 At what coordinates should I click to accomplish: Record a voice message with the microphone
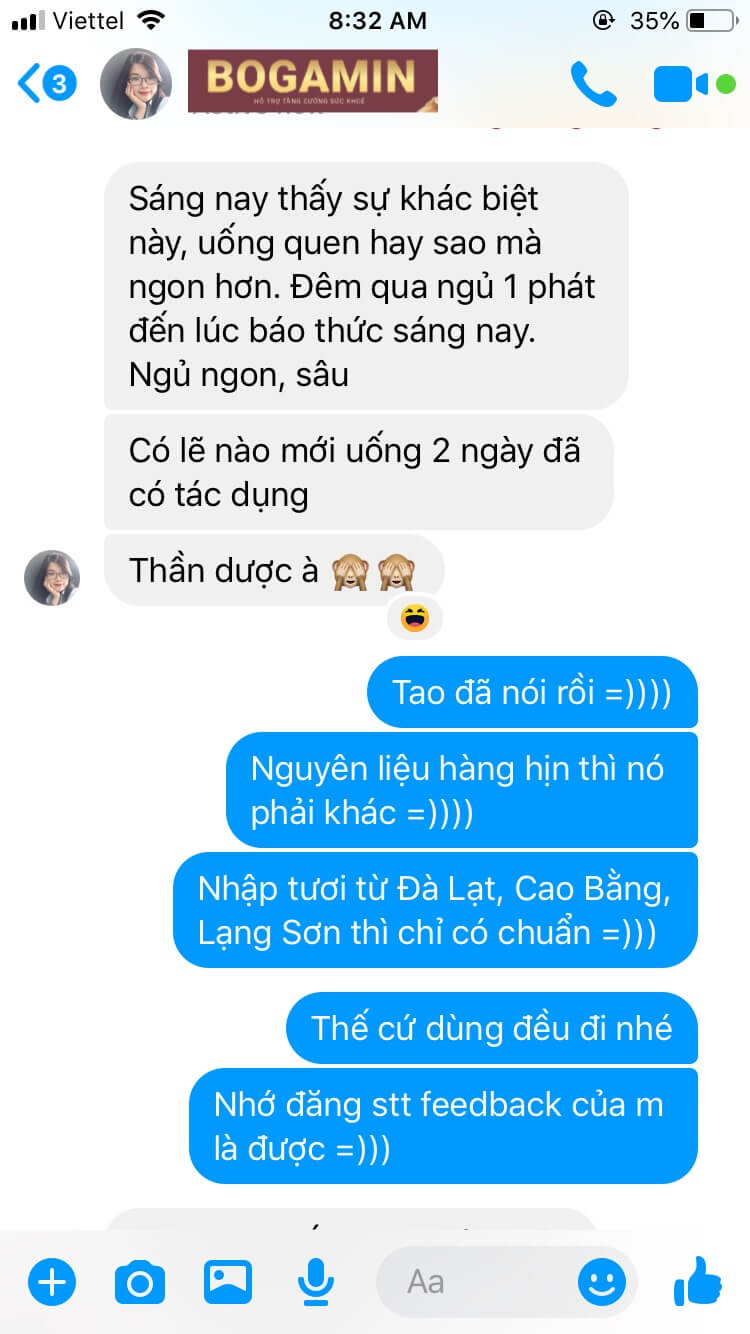(x=316, y=1281)
